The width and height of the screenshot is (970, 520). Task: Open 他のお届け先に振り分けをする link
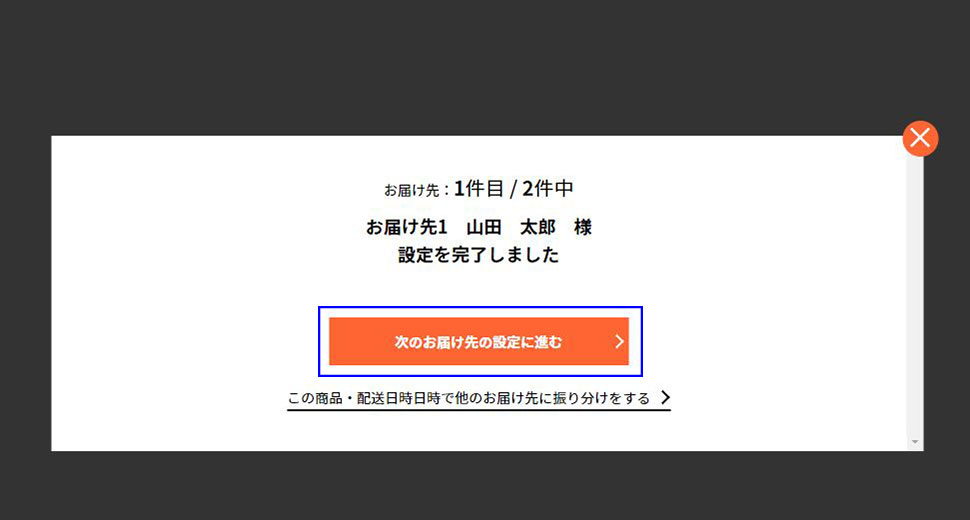tap(478, 398)
